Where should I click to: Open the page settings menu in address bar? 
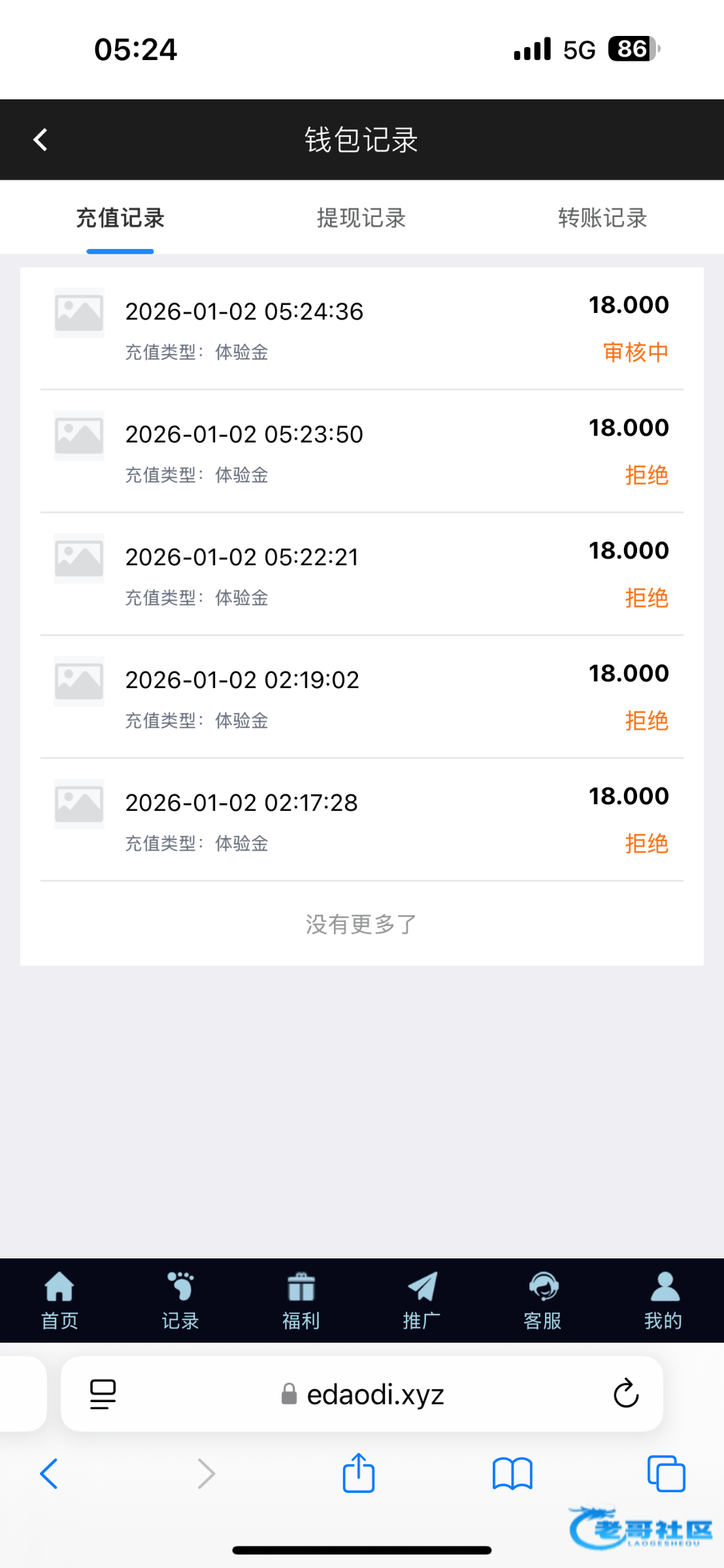coord(103,1394)
